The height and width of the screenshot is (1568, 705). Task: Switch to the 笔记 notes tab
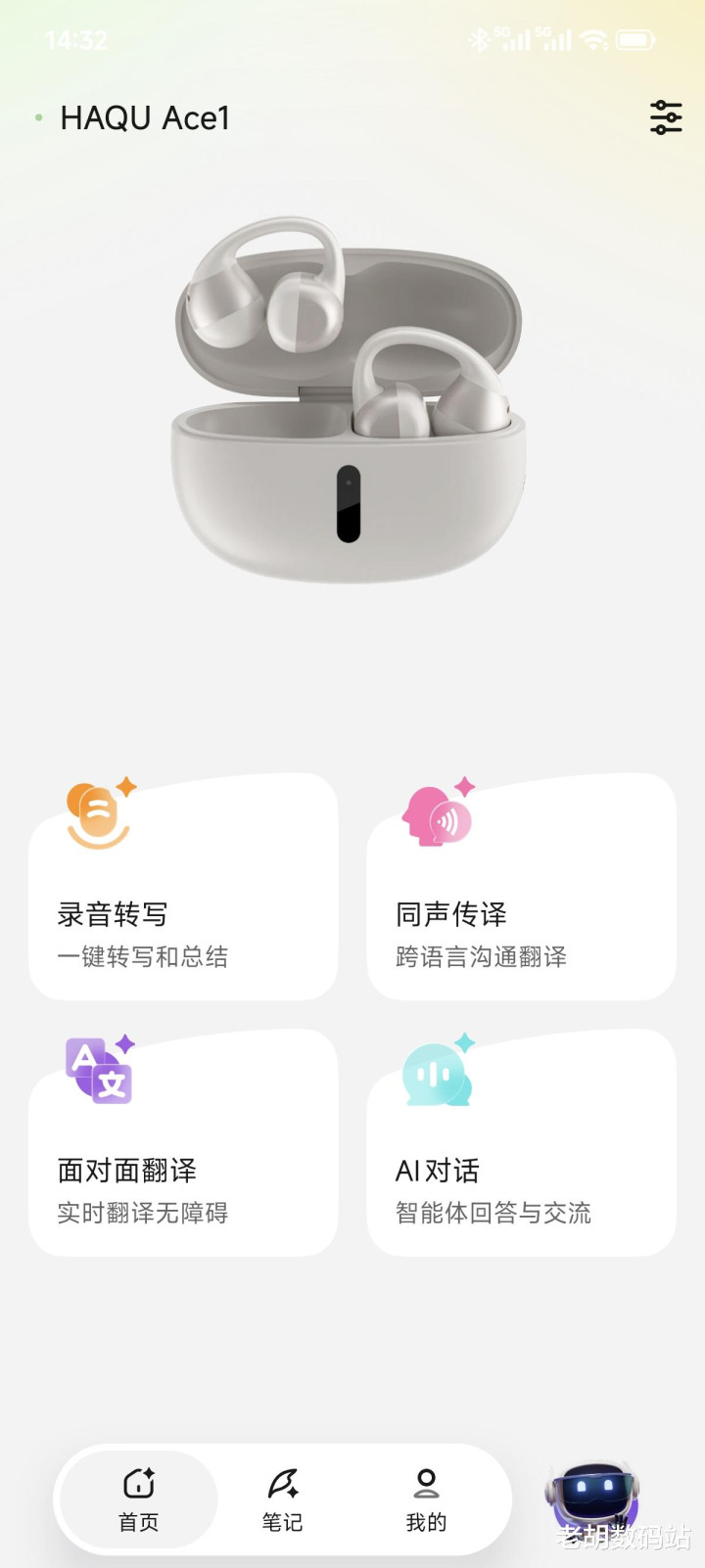tap(283, 1499)
